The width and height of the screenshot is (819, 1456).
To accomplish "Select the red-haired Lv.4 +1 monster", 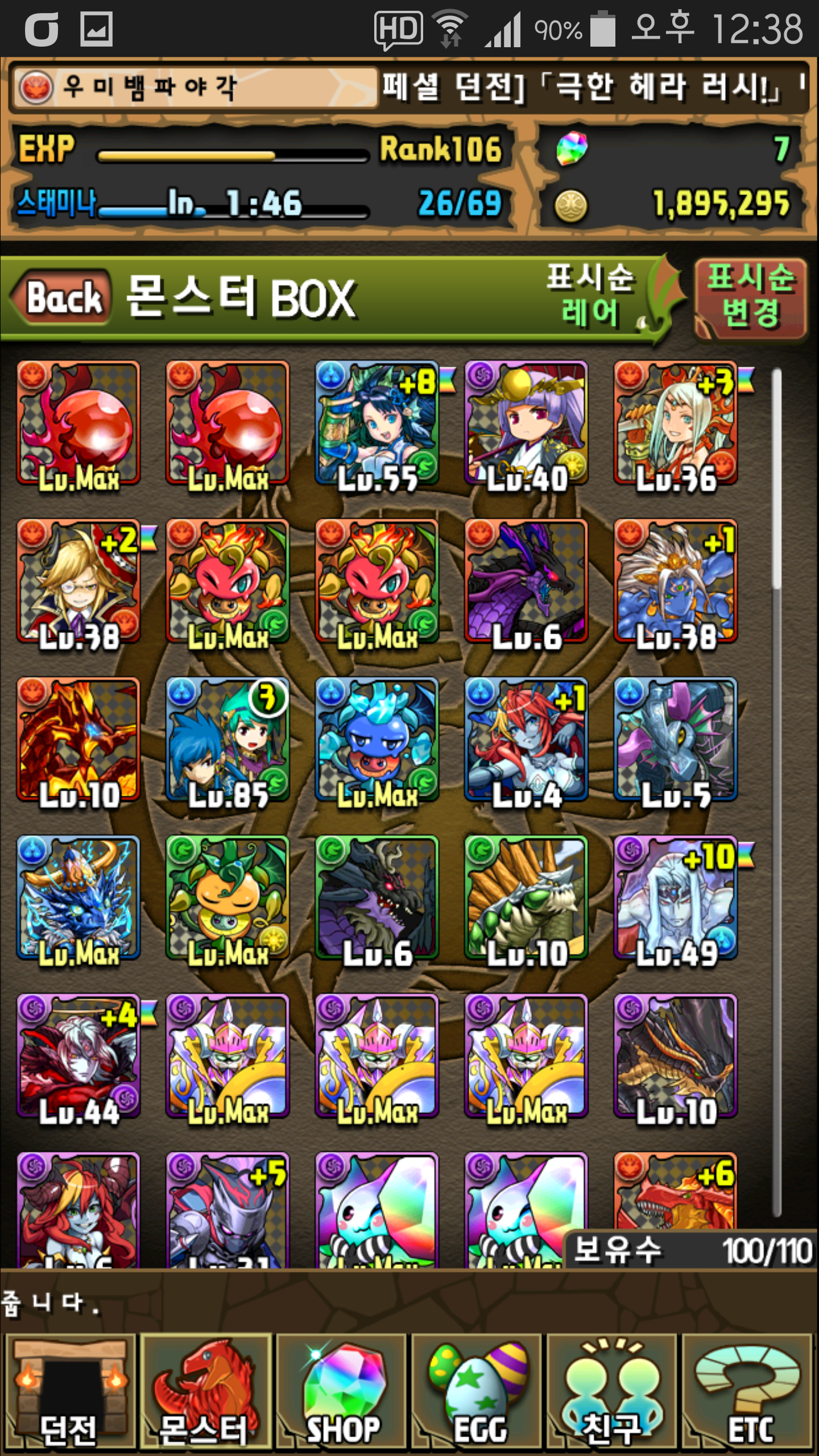I will [526, 739].
